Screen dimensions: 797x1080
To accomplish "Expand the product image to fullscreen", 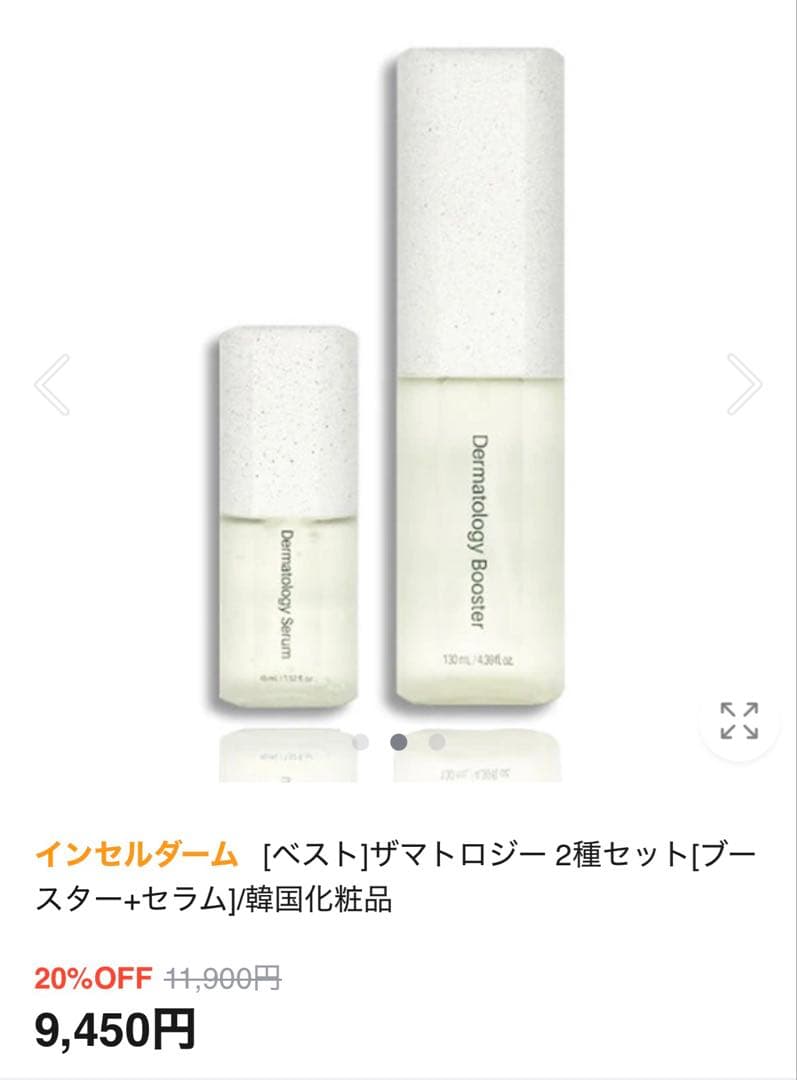I will [739, 720].
